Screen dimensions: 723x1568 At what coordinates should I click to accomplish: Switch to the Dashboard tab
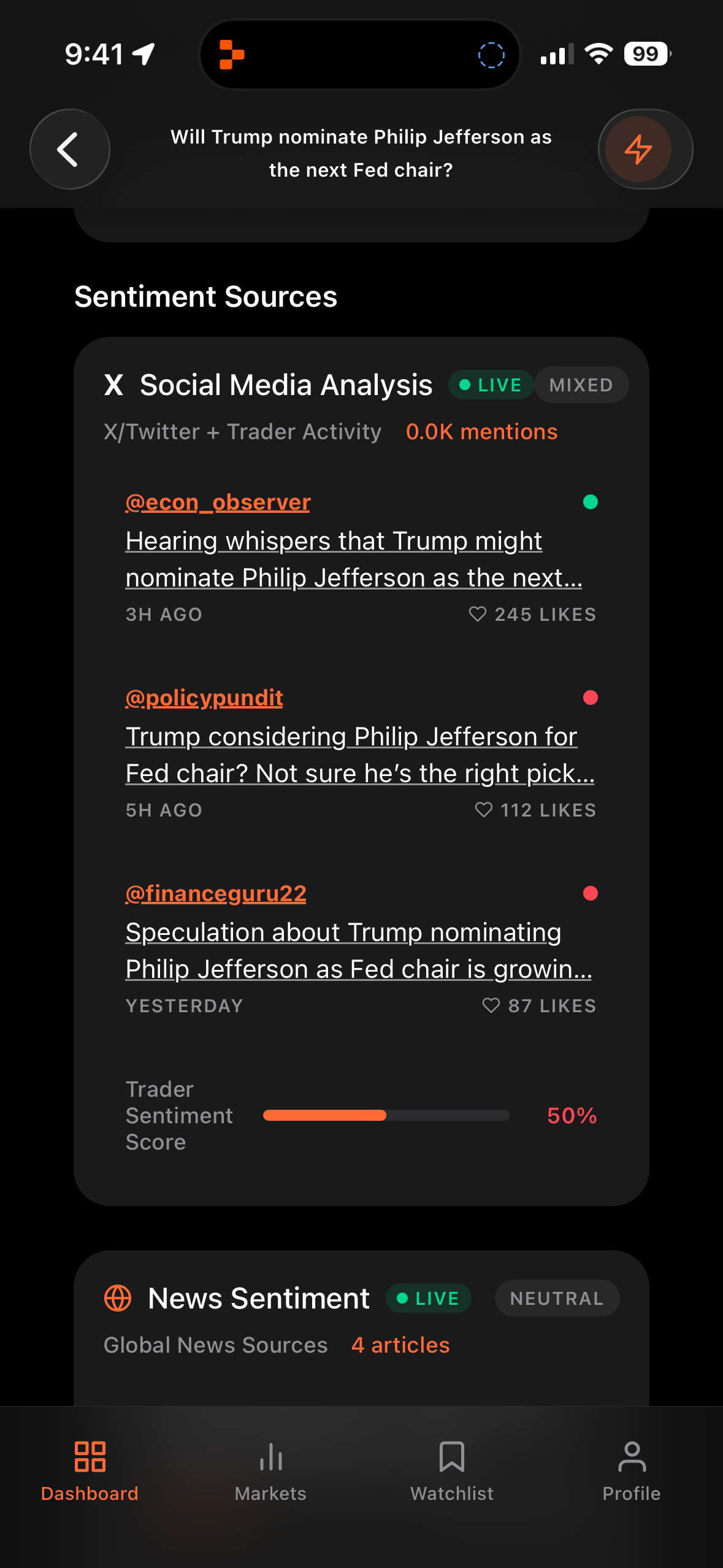(90, 1469)
